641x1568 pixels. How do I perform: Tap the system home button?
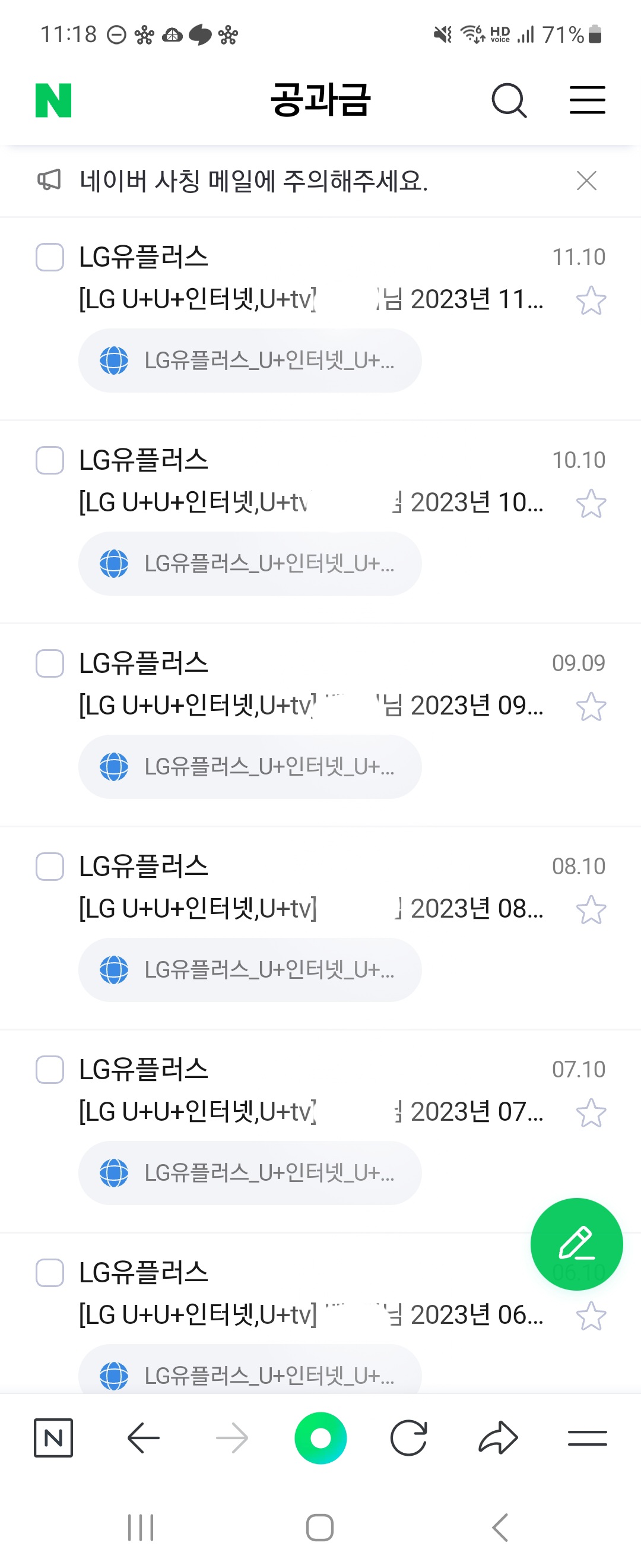[320, 1527]
